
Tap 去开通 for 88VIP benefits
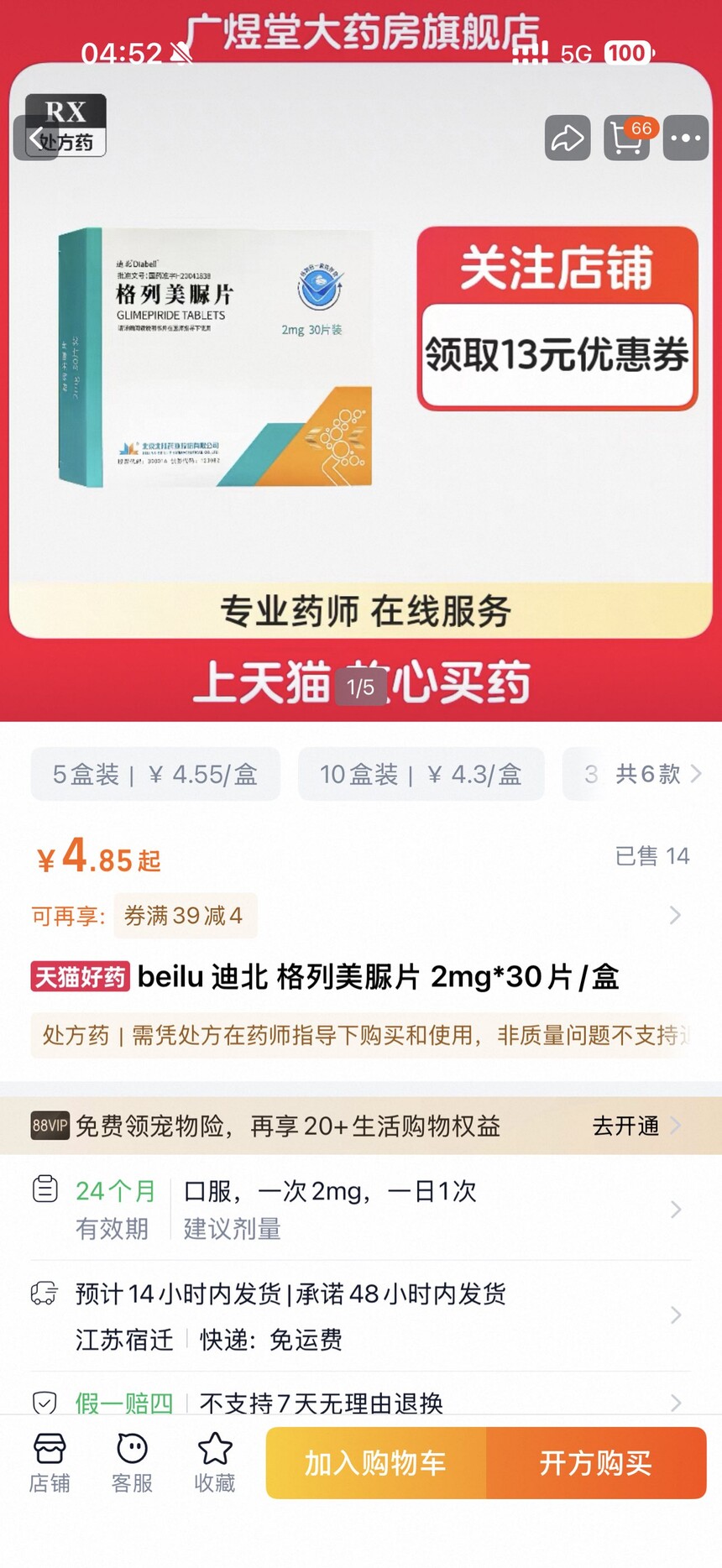click(x=636, y=1126)
